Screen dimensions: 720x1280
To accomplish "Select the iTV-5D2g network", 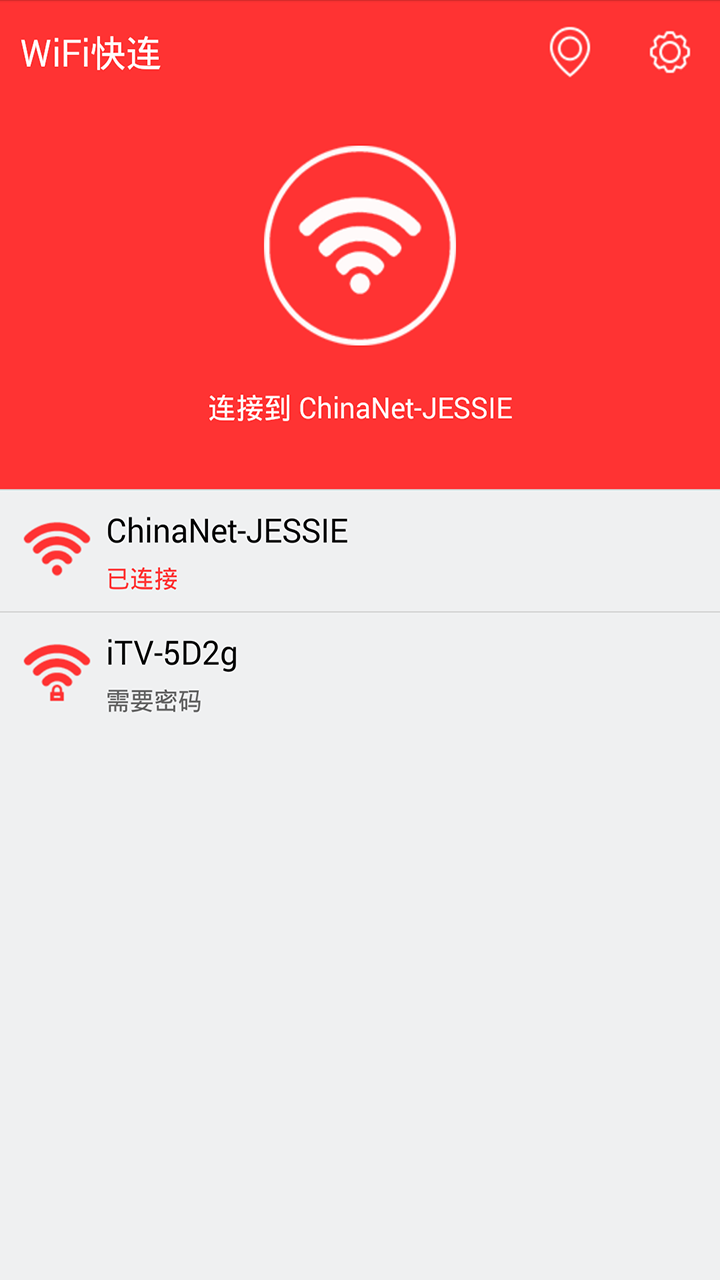I will coord(360,674).
